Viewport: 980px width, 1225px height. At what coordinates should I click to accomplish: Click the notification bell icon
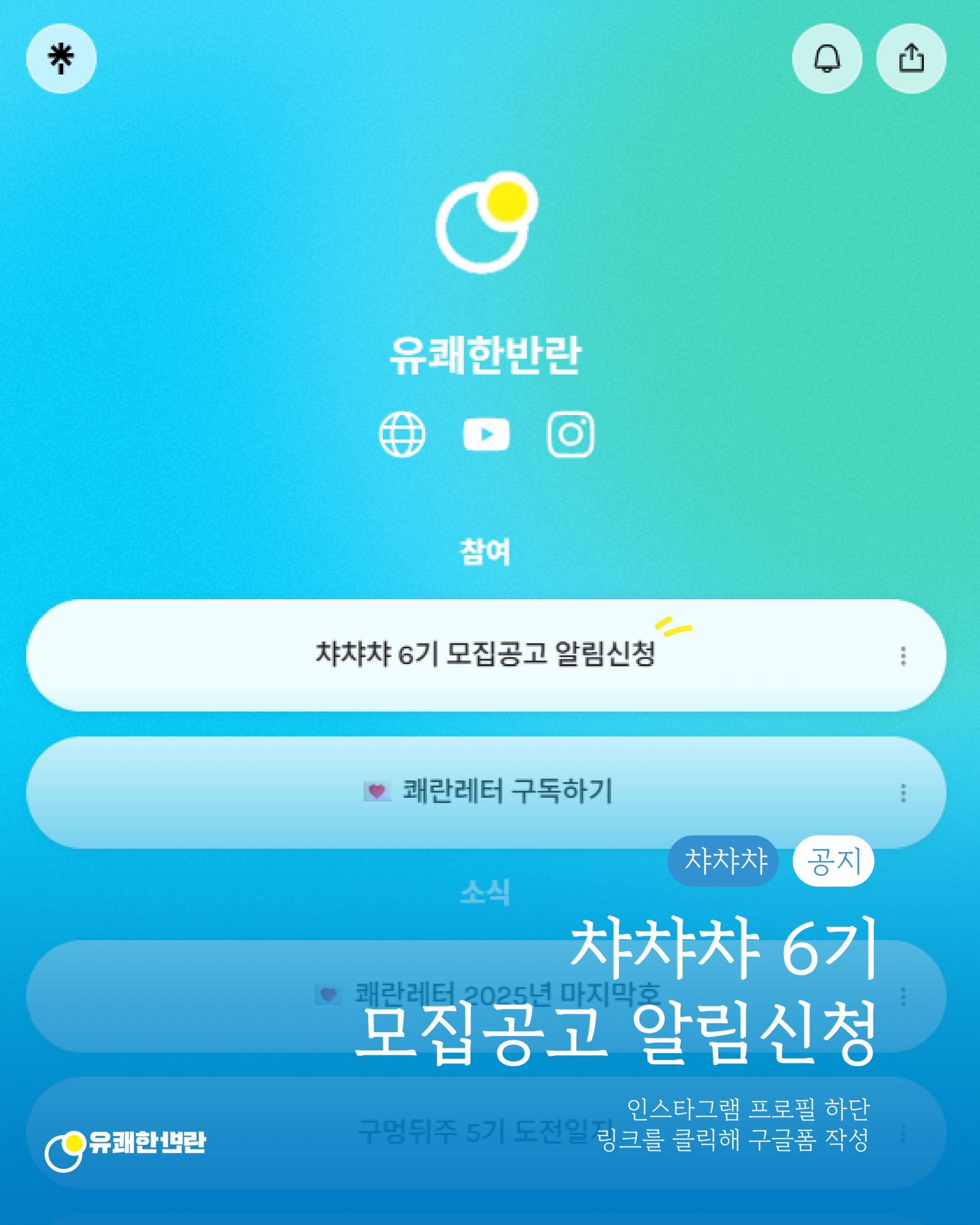point(827,58)
